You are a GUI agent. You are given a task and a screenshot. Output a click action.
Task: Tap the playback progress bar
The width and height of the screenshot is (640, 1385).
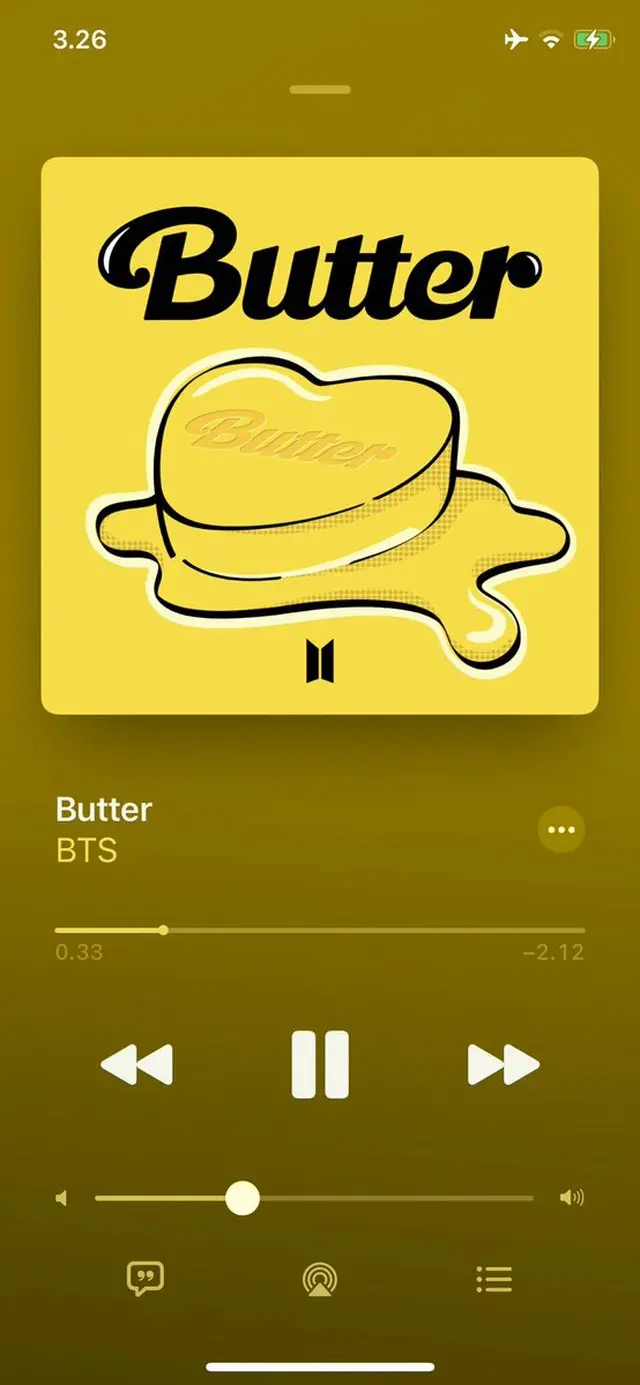(320, 930)
